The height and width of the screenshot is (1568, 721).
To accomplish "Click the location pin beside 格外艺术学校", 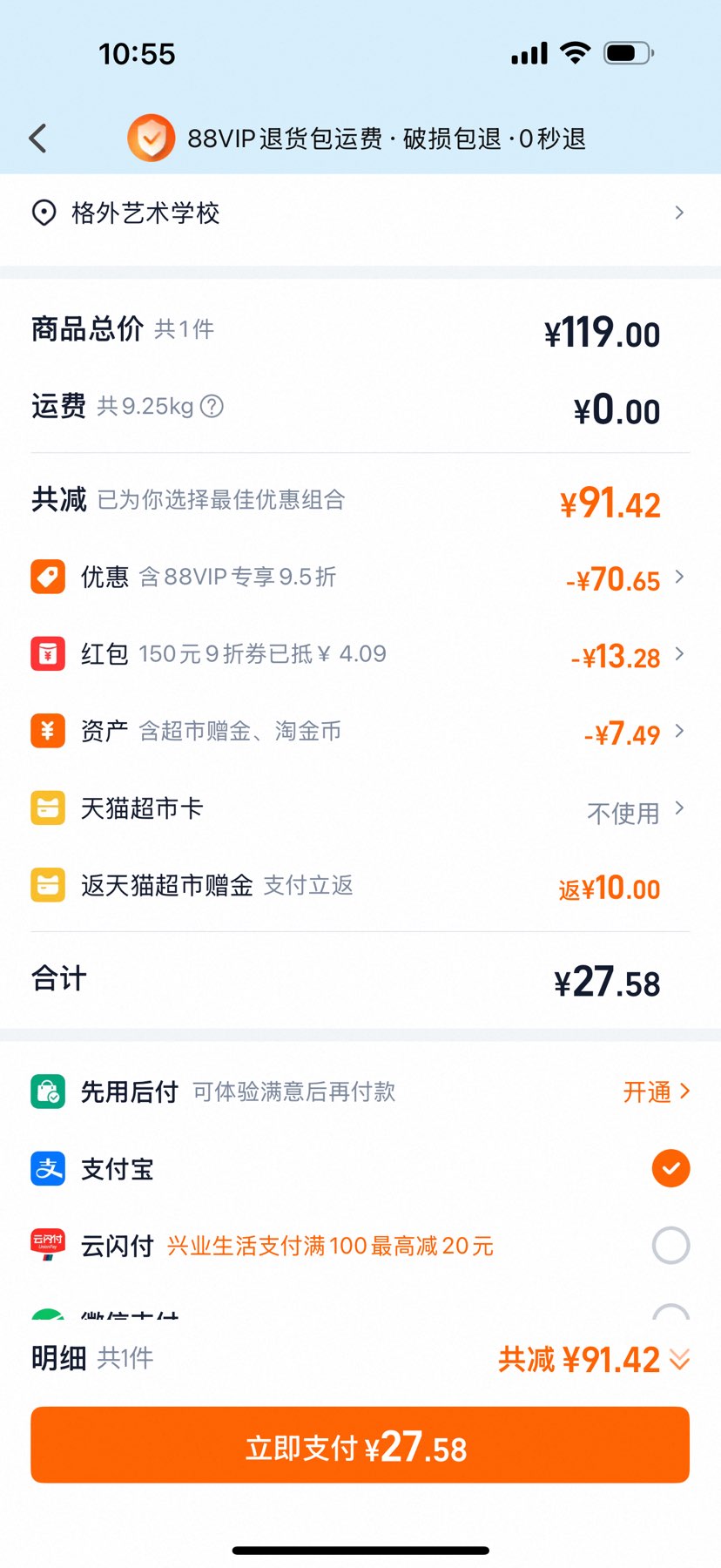I will click(44, 213).
